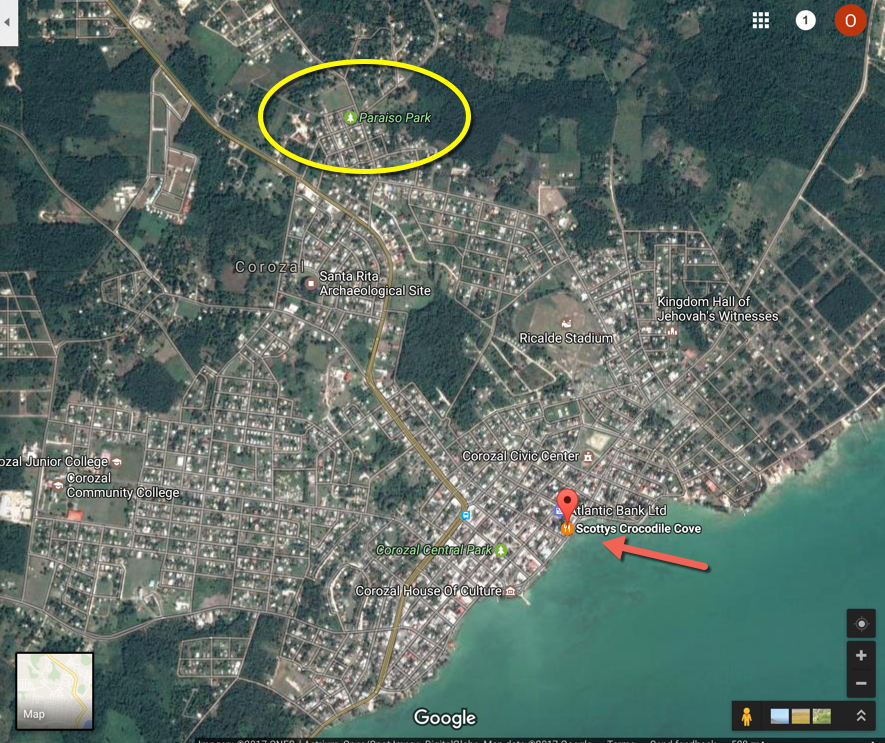Open Santa Rita Archaeological Site details
The image size is (885, 743).
(x=311, y=284)
